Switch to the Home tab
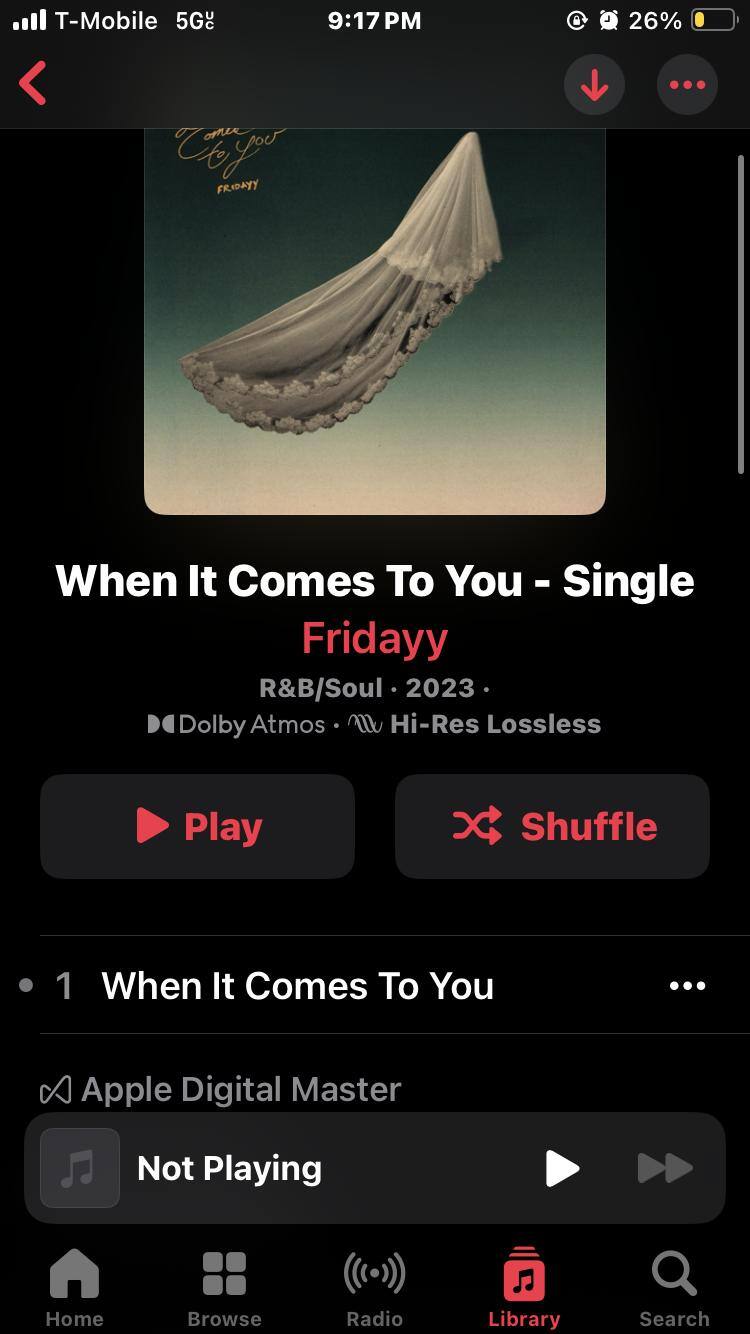 click(x=74, y=1288)
